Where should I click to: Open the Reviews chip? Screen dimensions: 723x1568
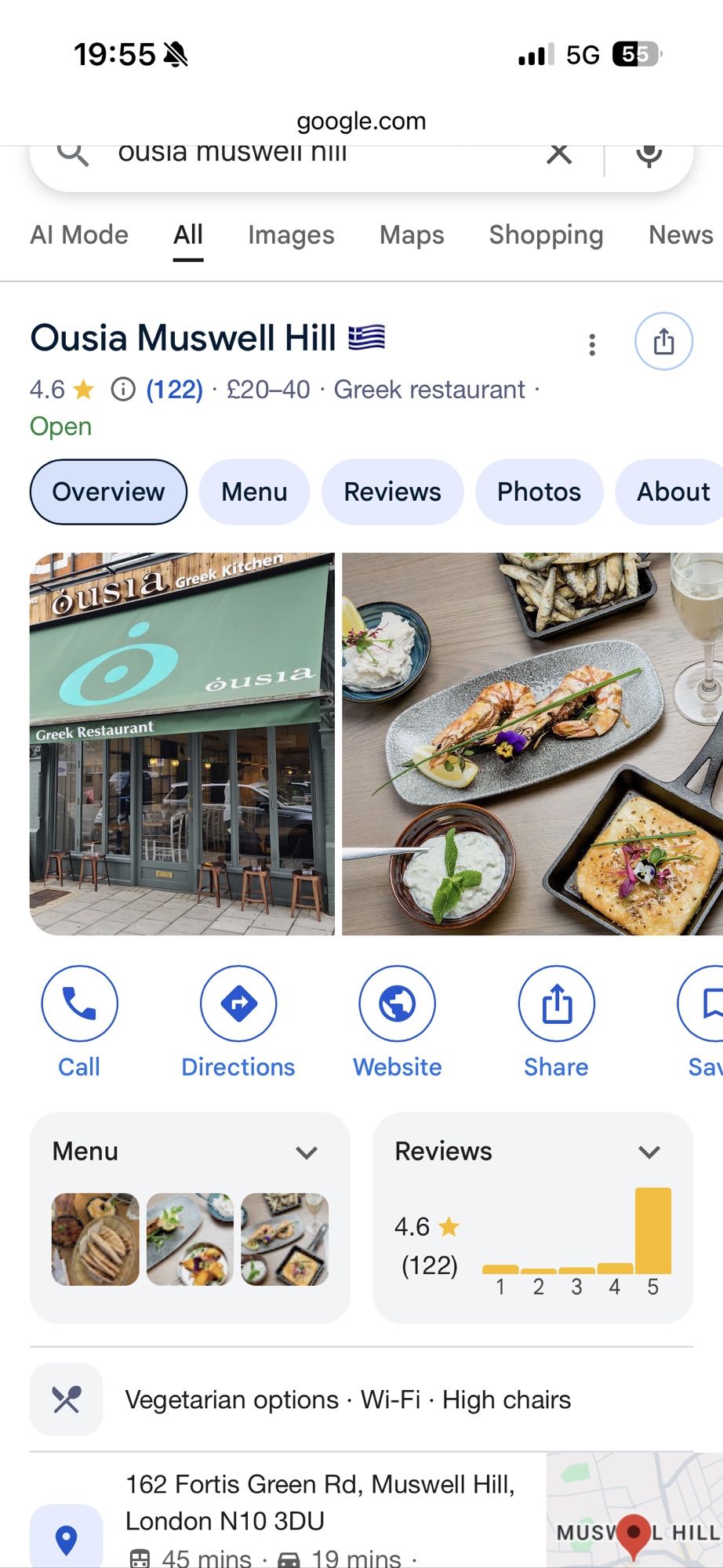pos(392,492)
